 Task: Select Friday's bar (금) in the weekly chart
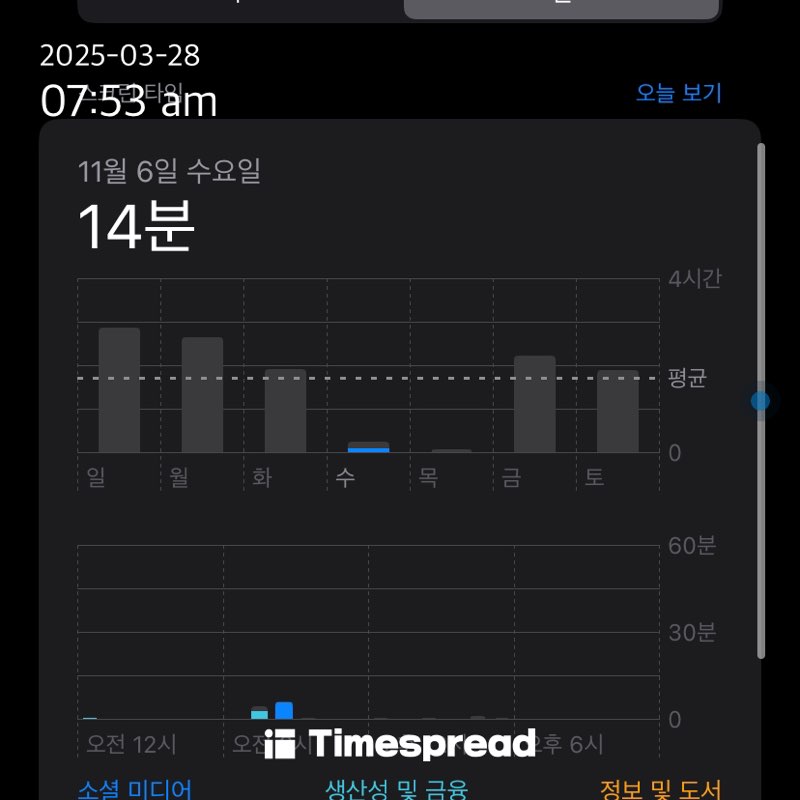(x=534, y=404)
